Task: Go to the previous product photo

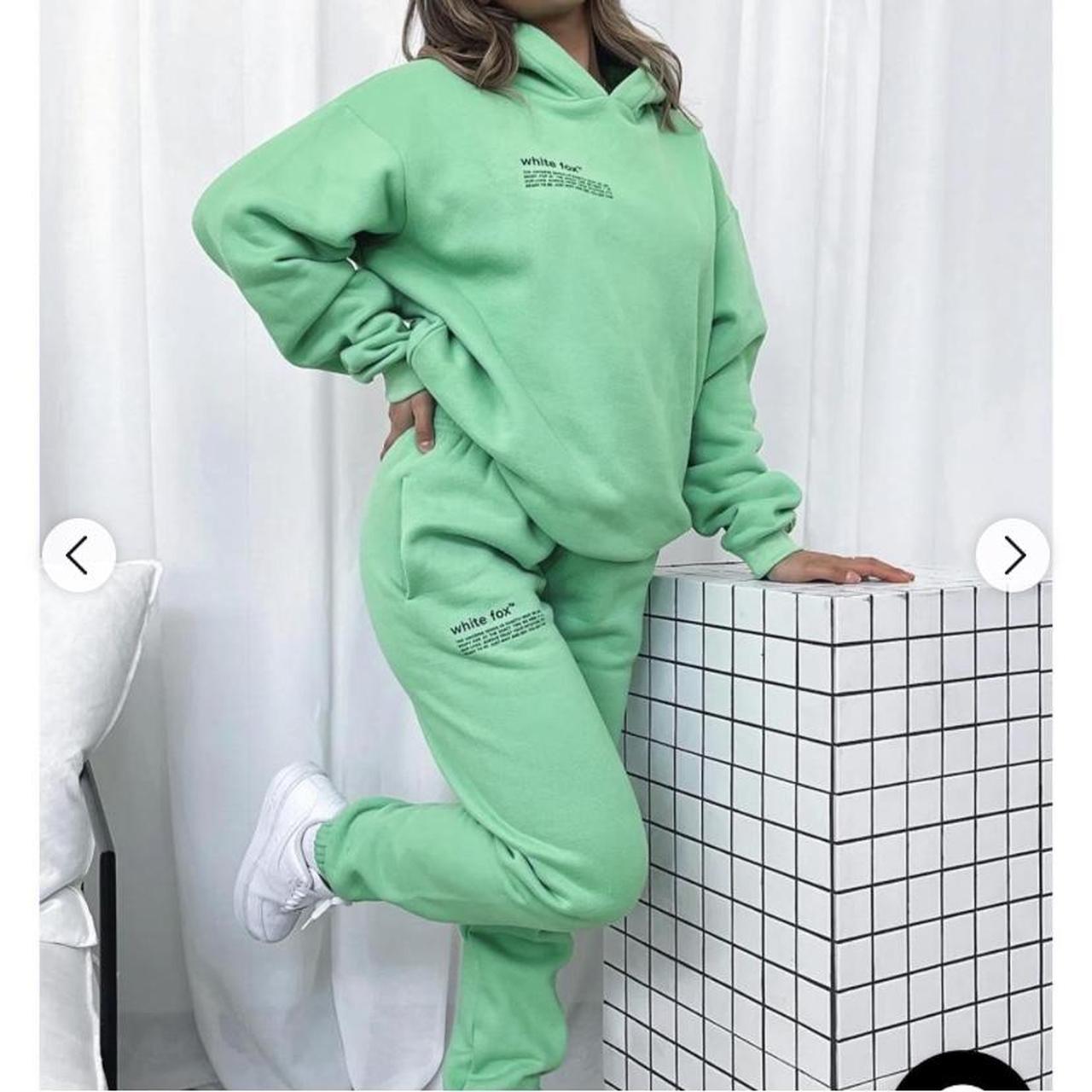Action: tap(78, 556)
